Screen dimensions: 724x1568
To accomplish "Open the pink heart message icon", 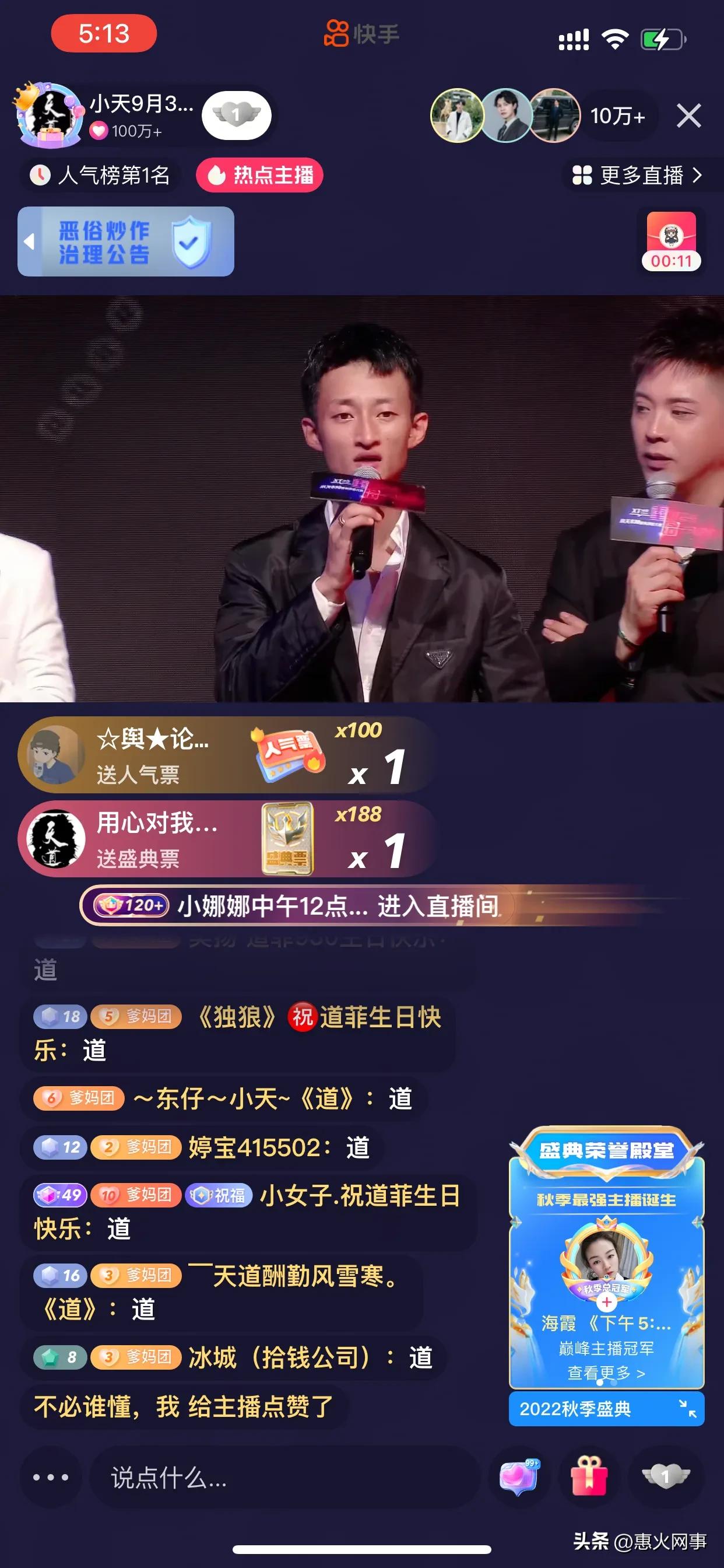I will coord(518,1475).
